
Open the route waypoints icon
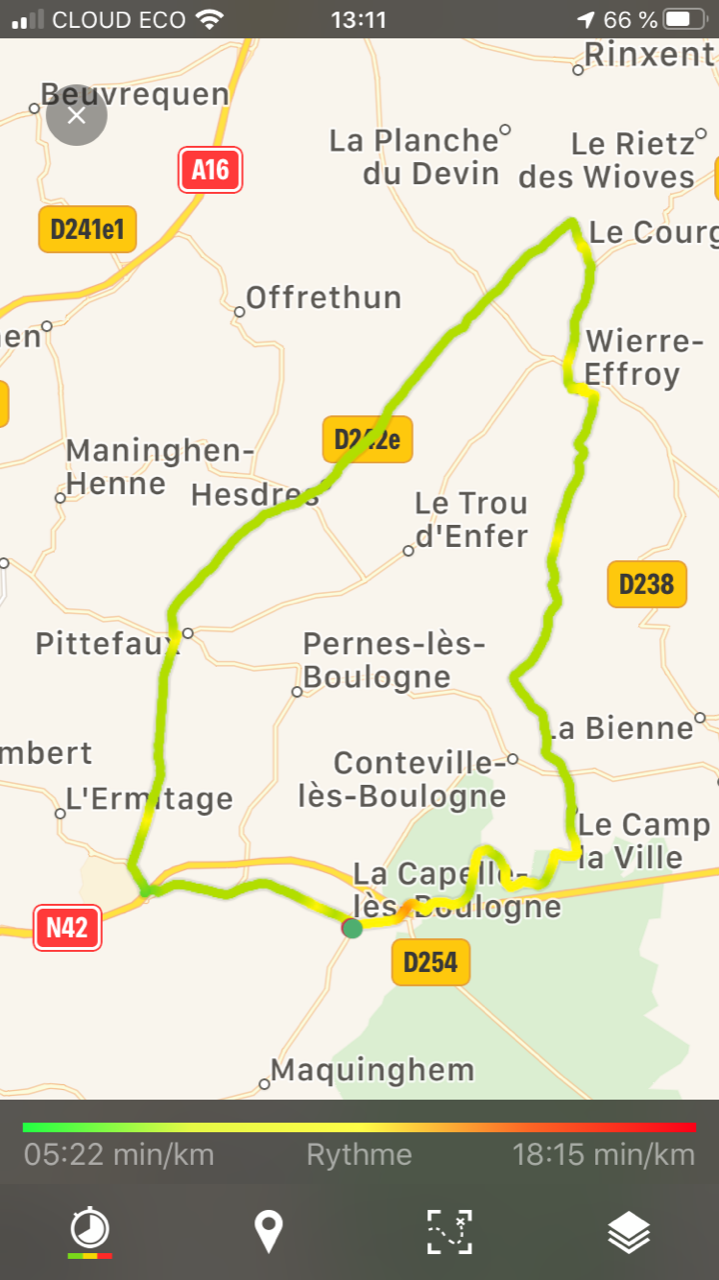point(449,1232)
